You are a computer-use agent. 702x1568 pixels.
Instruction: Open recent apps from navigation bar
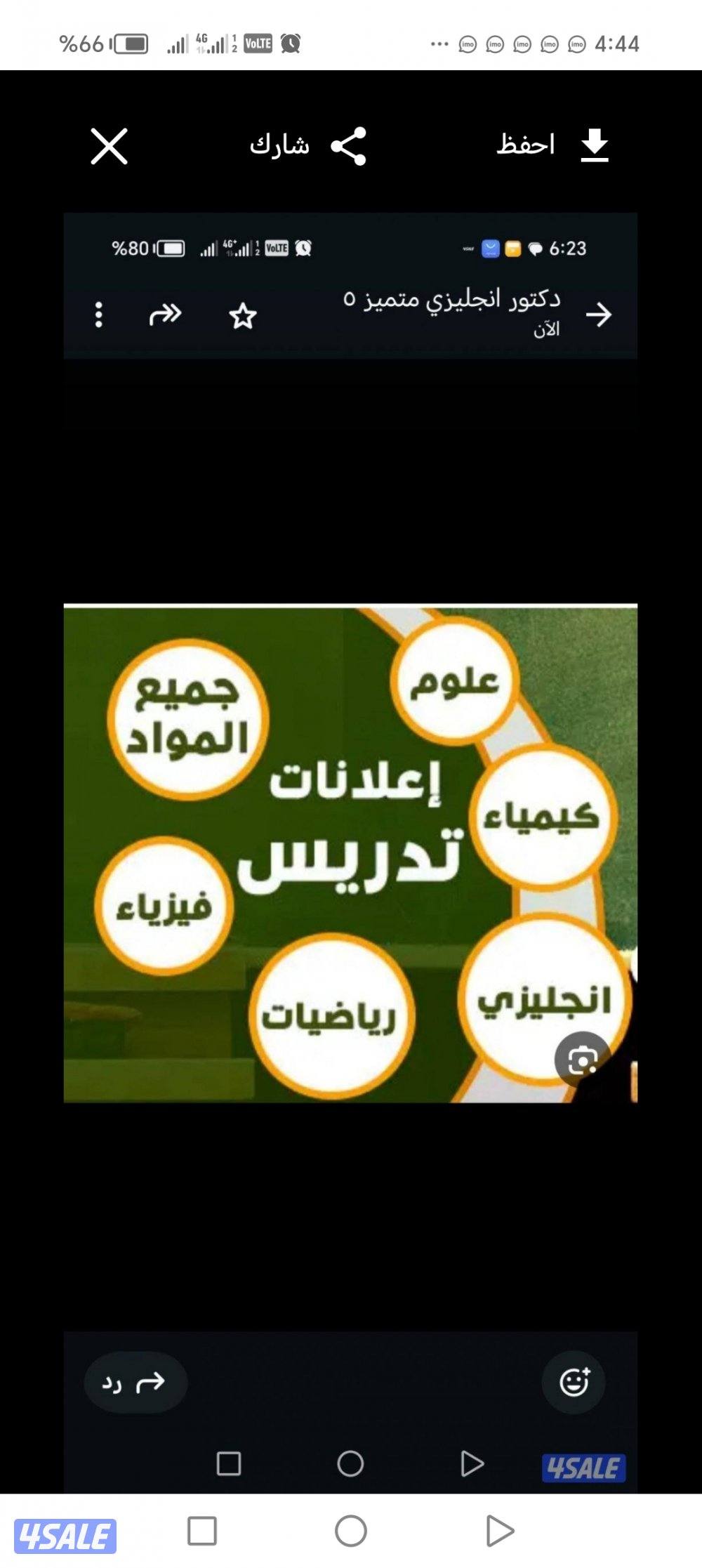[202, 1530]
